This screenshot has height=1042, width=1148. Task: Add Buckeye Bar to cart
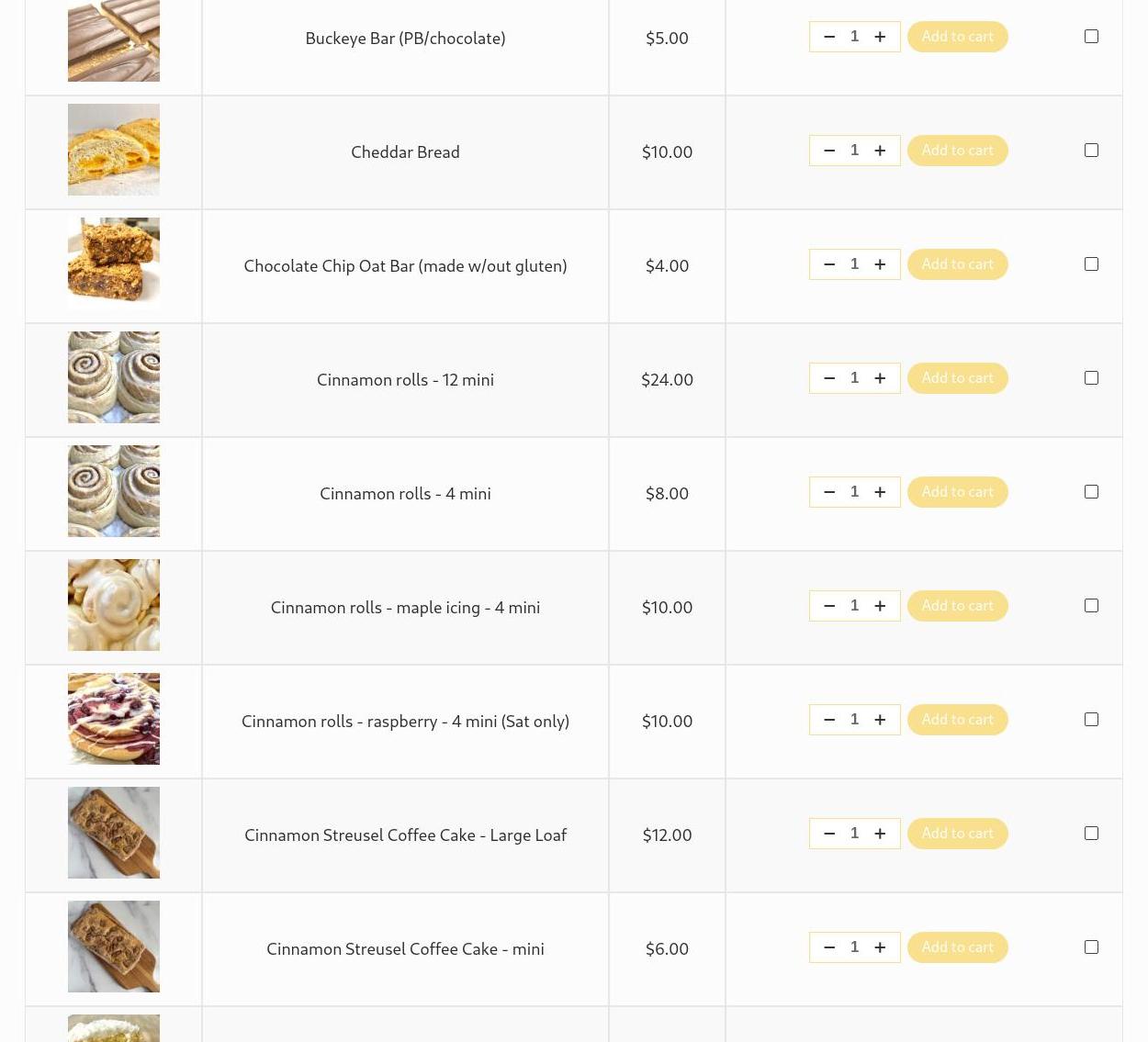click(957, 37)
